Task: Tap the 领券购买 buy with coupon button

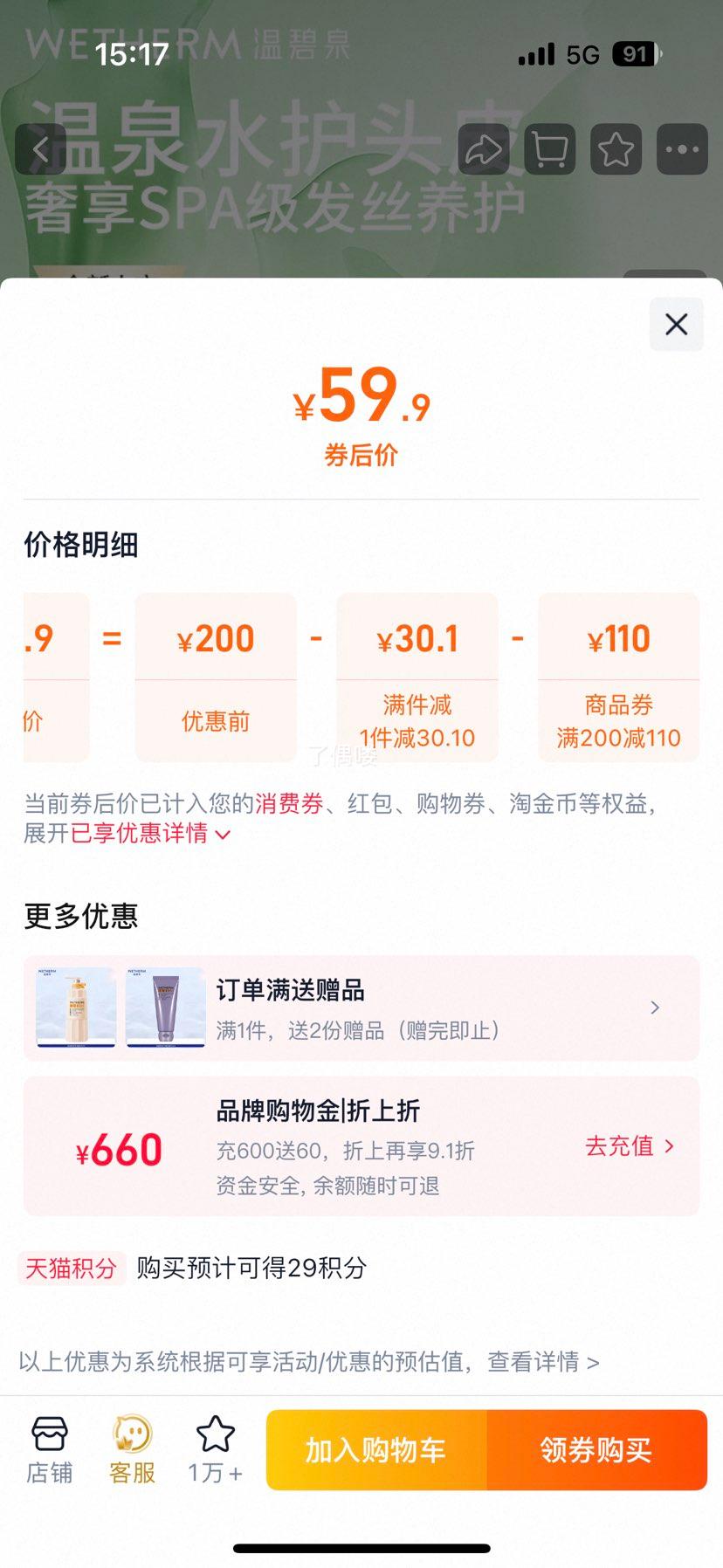Action: [597, 1450]
